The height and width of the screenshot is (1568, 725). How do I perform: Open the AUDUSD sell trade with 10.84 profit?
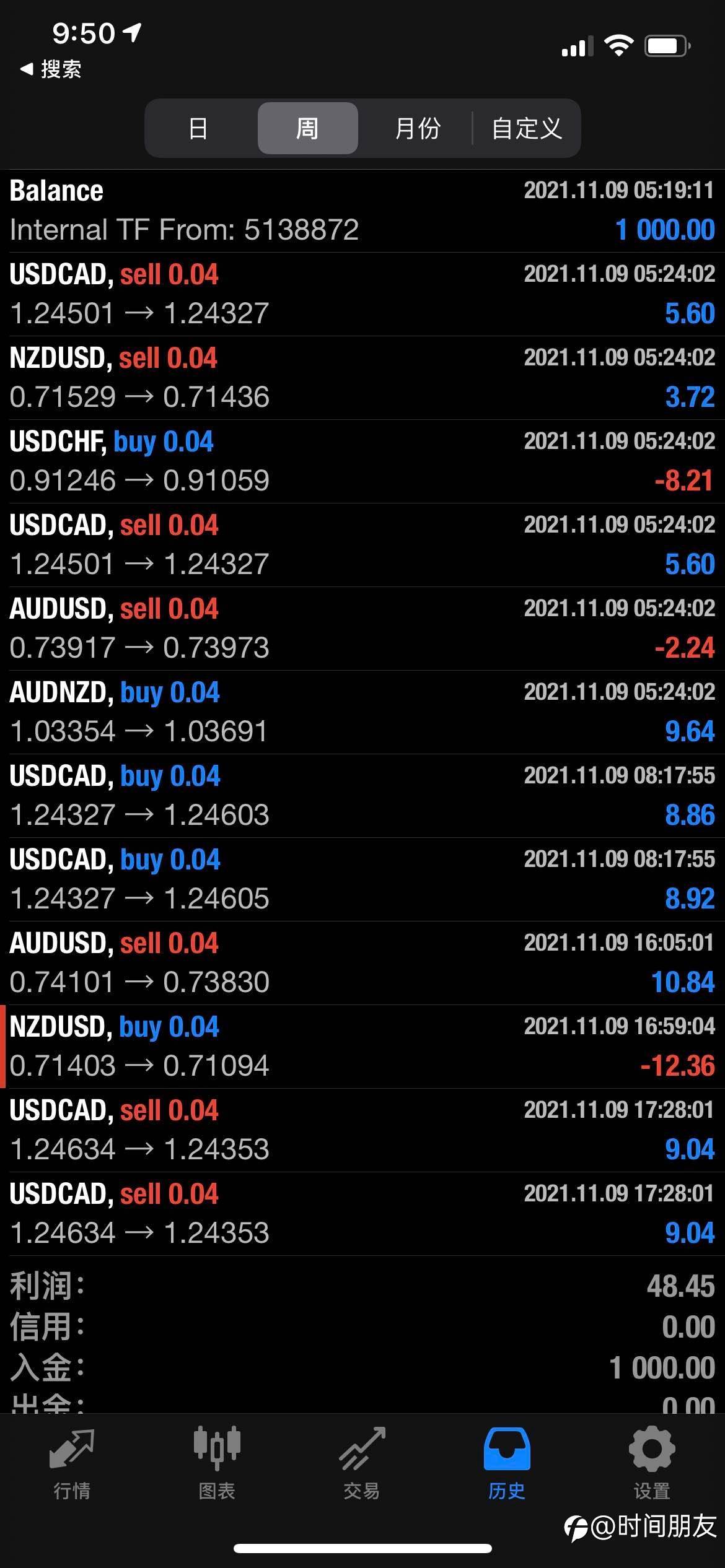pos(362,963)
